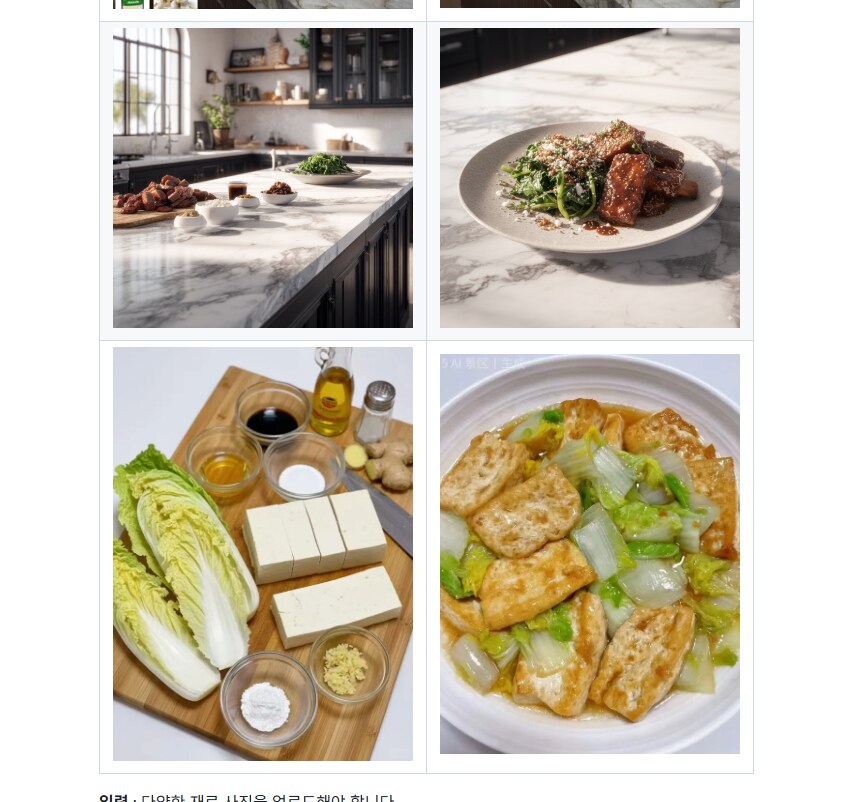
Task: Open the tofu and cabbage ingredients photo
Action: point(262,554)
